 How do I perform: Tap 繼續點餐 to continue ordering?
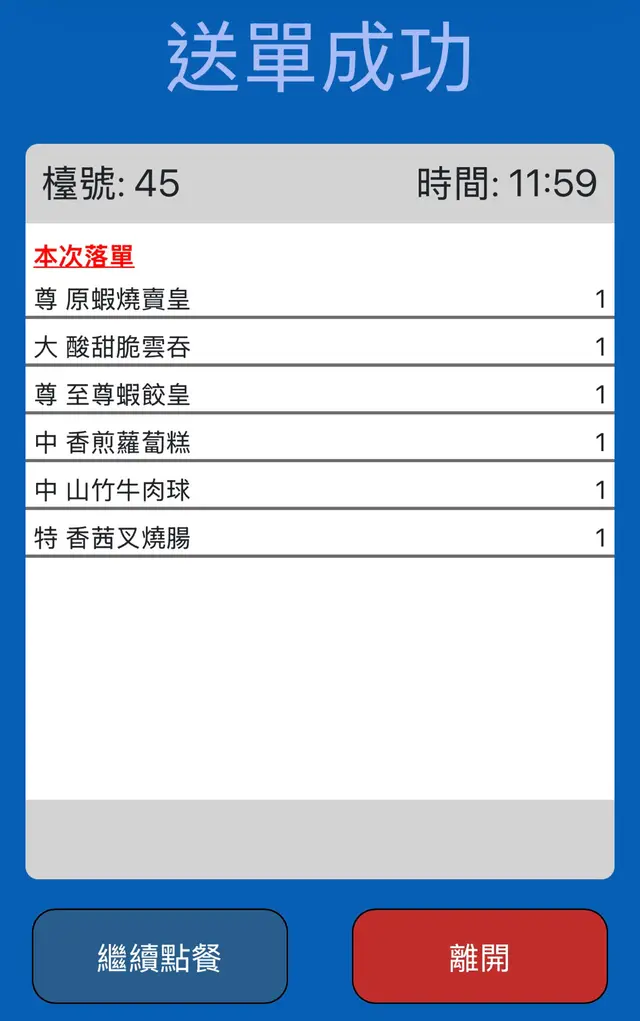160,956
